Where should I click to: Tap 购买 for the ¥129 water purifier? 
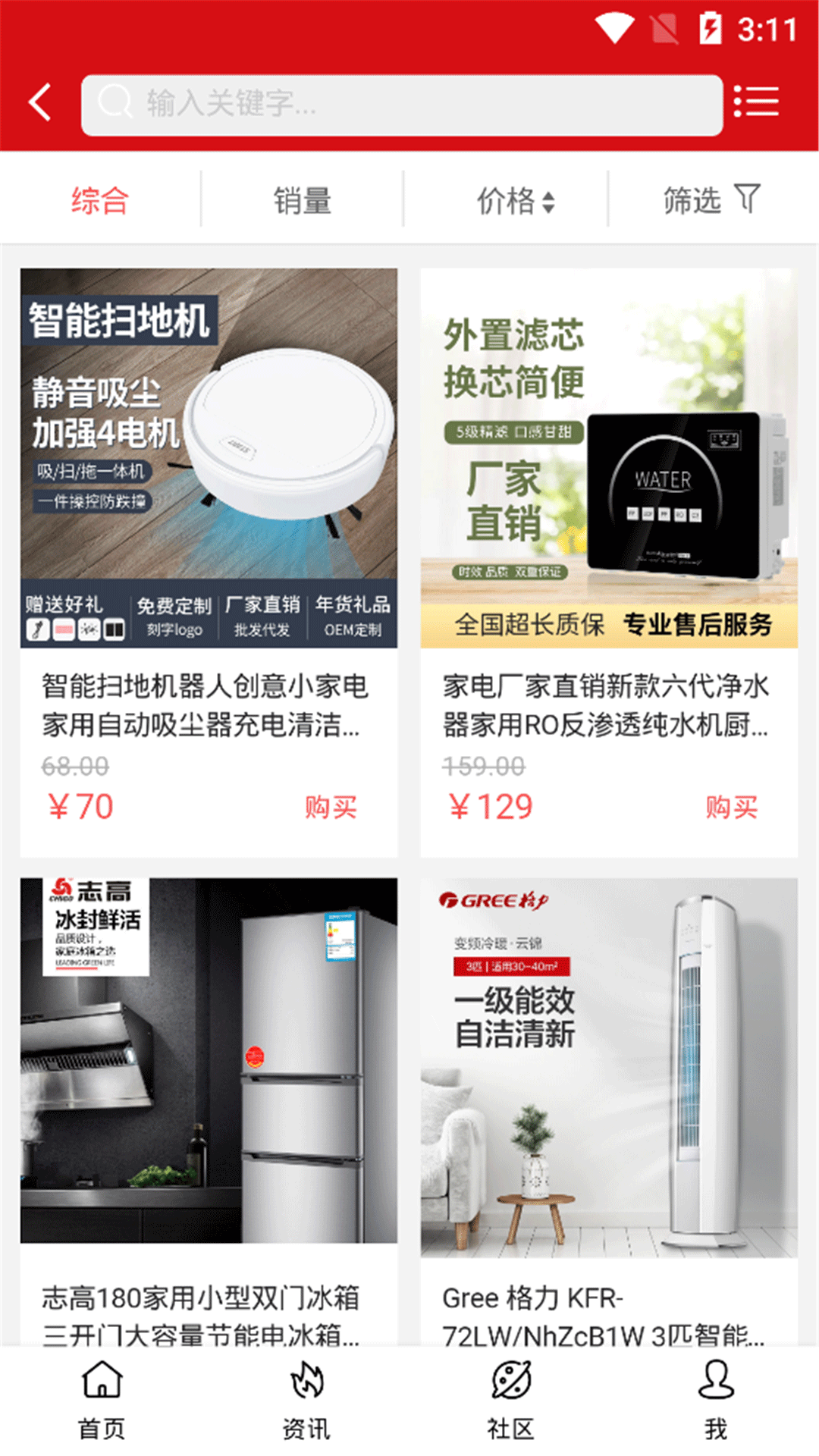coord(731,808)
